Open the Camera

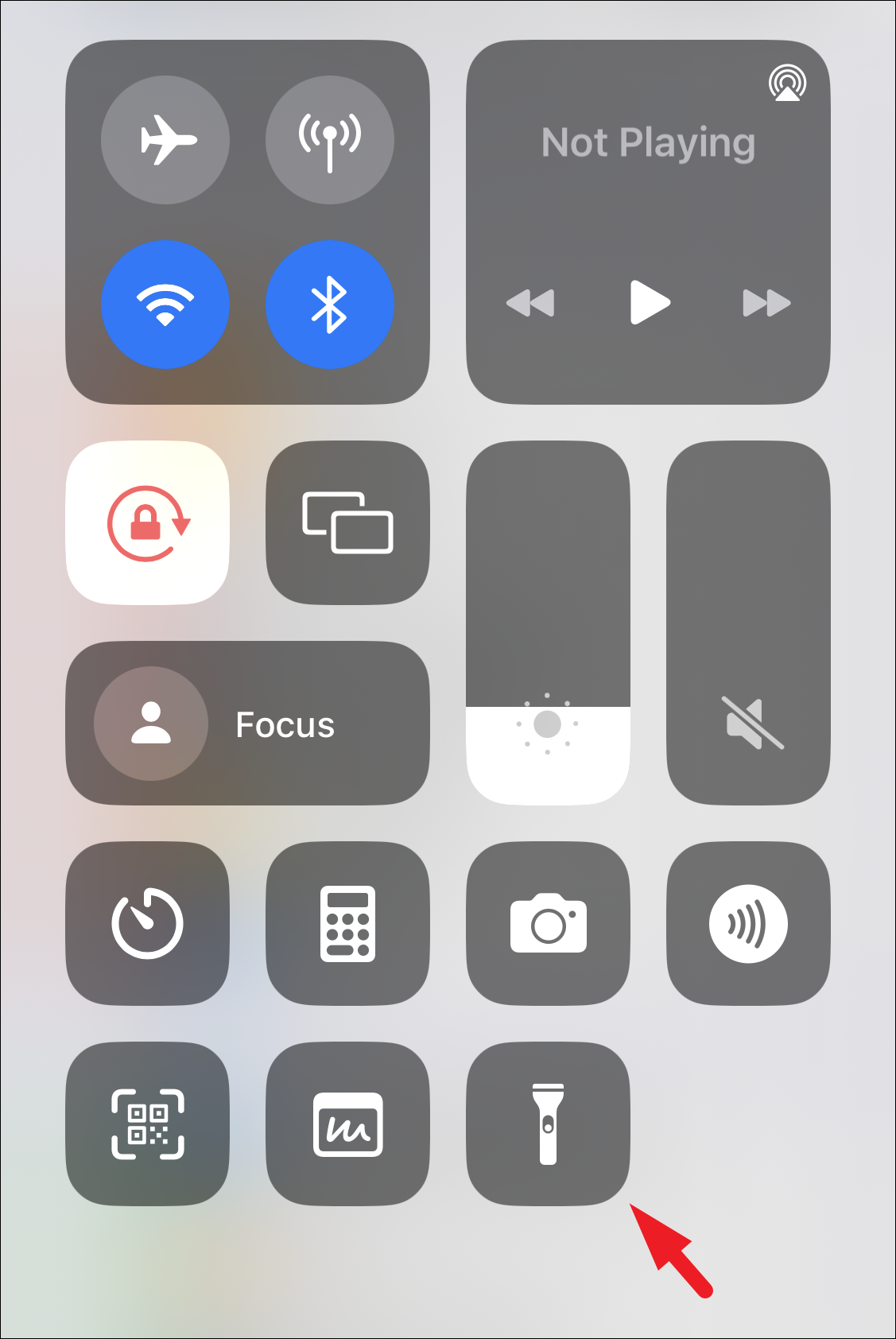pos(548,924)
